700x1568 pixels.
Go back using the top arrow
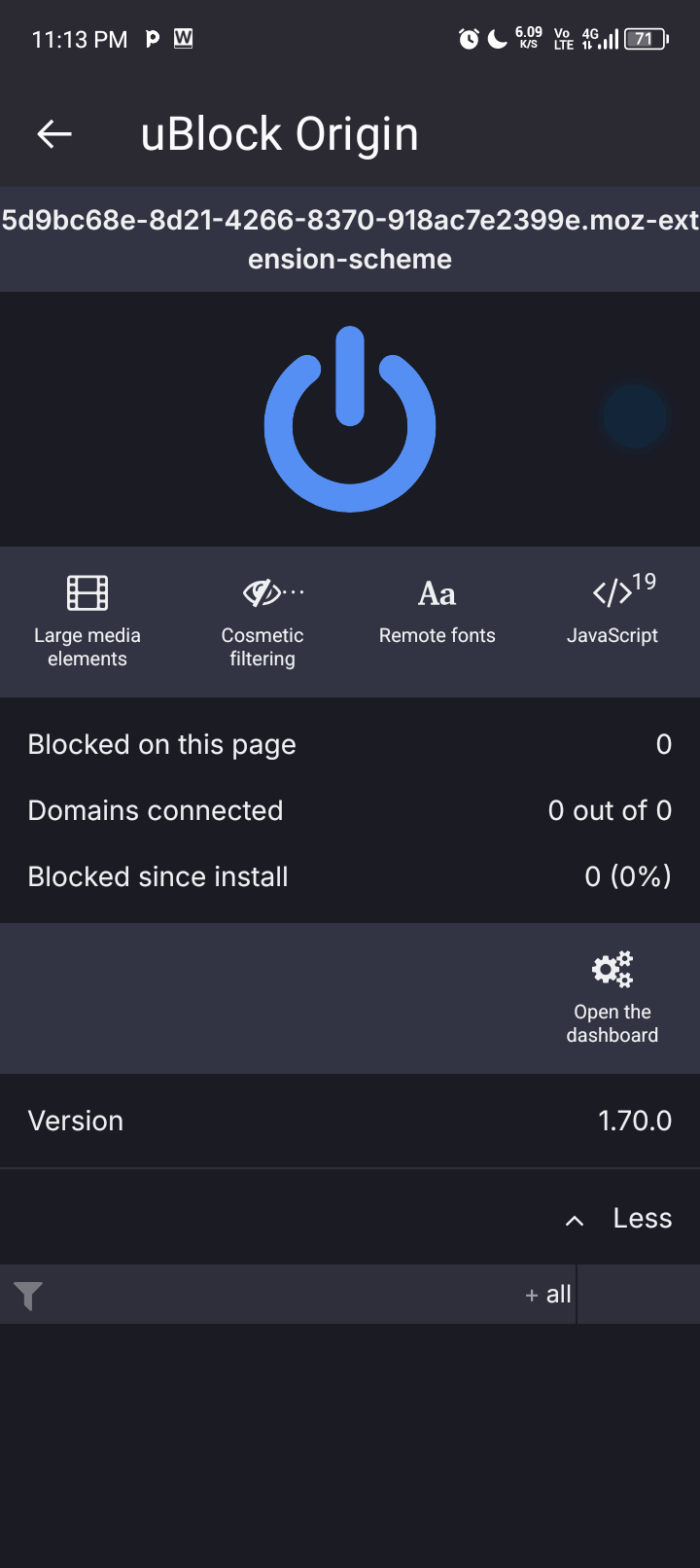pyautogui.click(x=54, y=134)
